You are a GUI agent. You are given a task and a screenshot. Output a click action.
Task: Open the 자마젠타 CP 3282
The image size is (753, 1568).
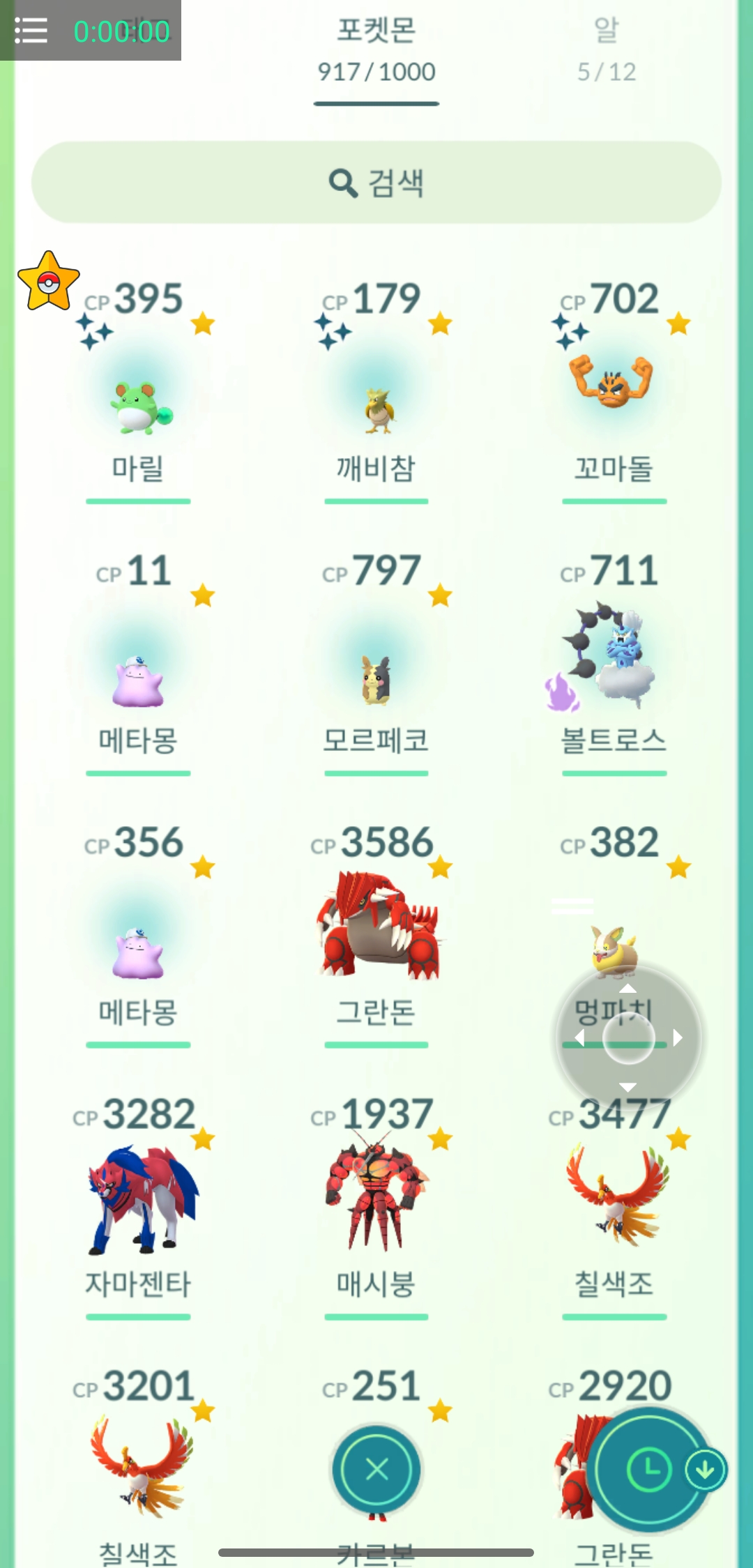point(139,1198)
